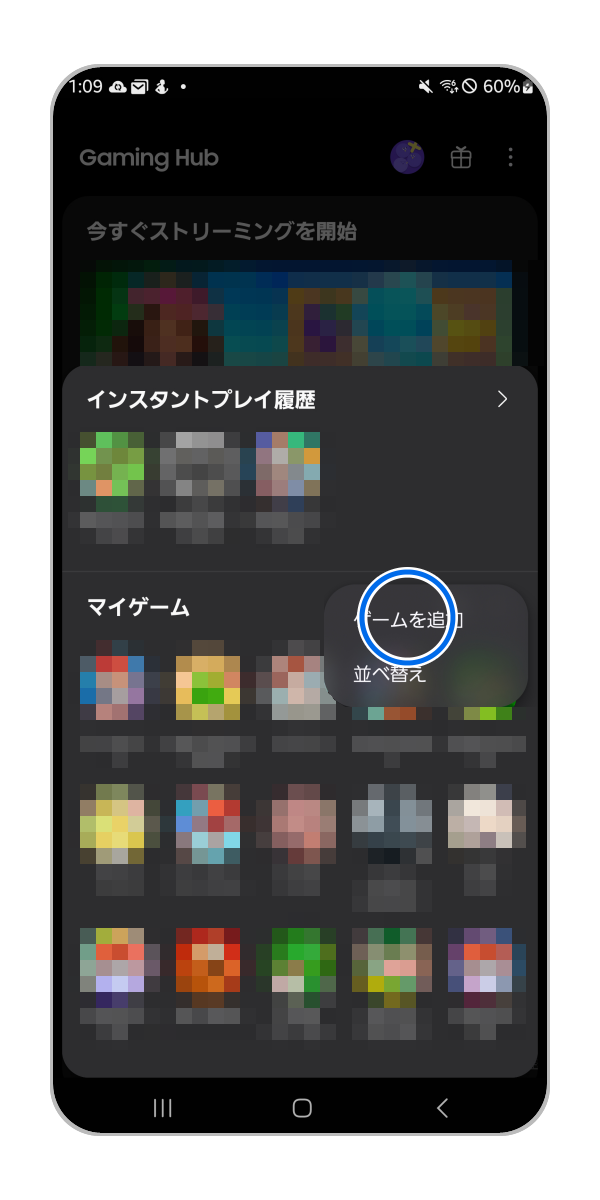Screen dimensions: 600x1200
Task: Select 並べ替え in the popup menu
Action: [x=390, y=674]
